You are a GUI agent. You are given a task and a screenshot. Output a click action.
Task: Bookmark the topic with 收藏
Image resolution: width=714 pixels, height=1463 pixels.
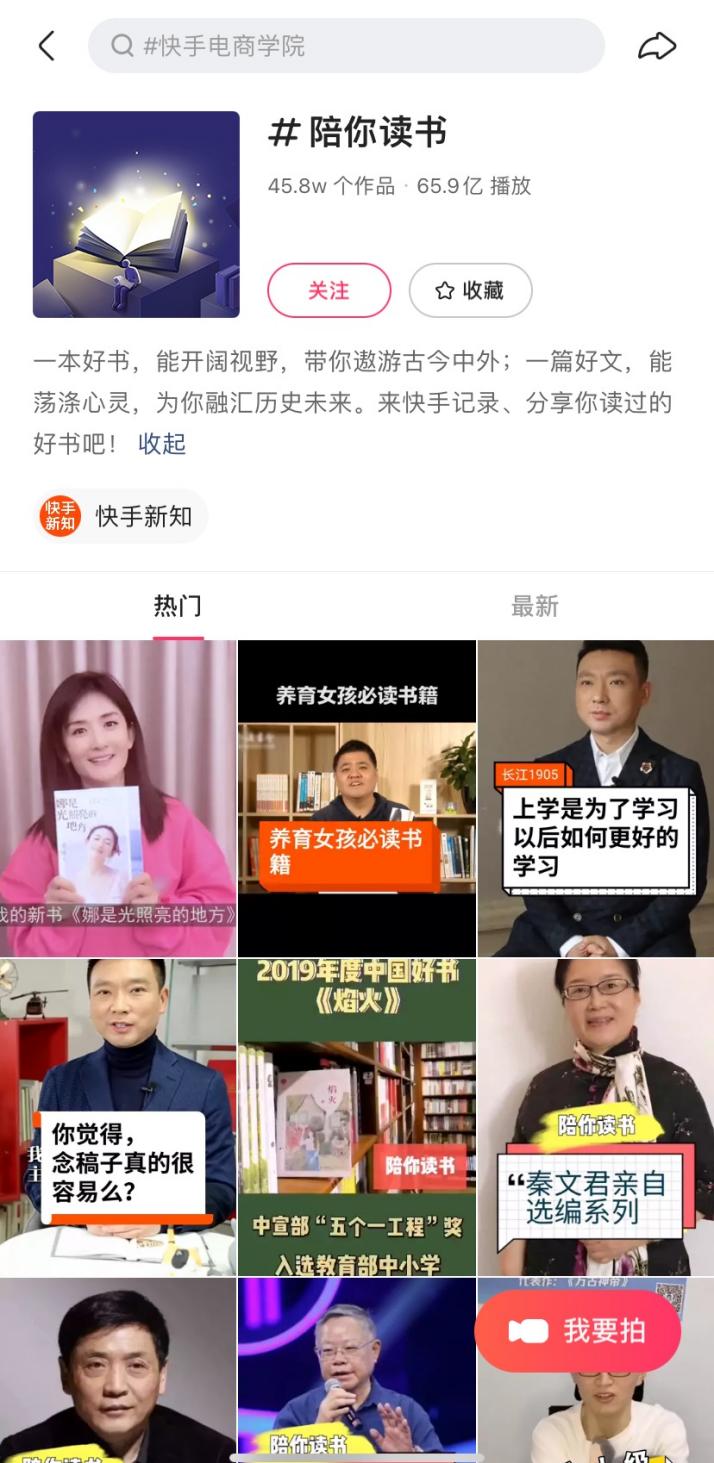tap(470, 290)
